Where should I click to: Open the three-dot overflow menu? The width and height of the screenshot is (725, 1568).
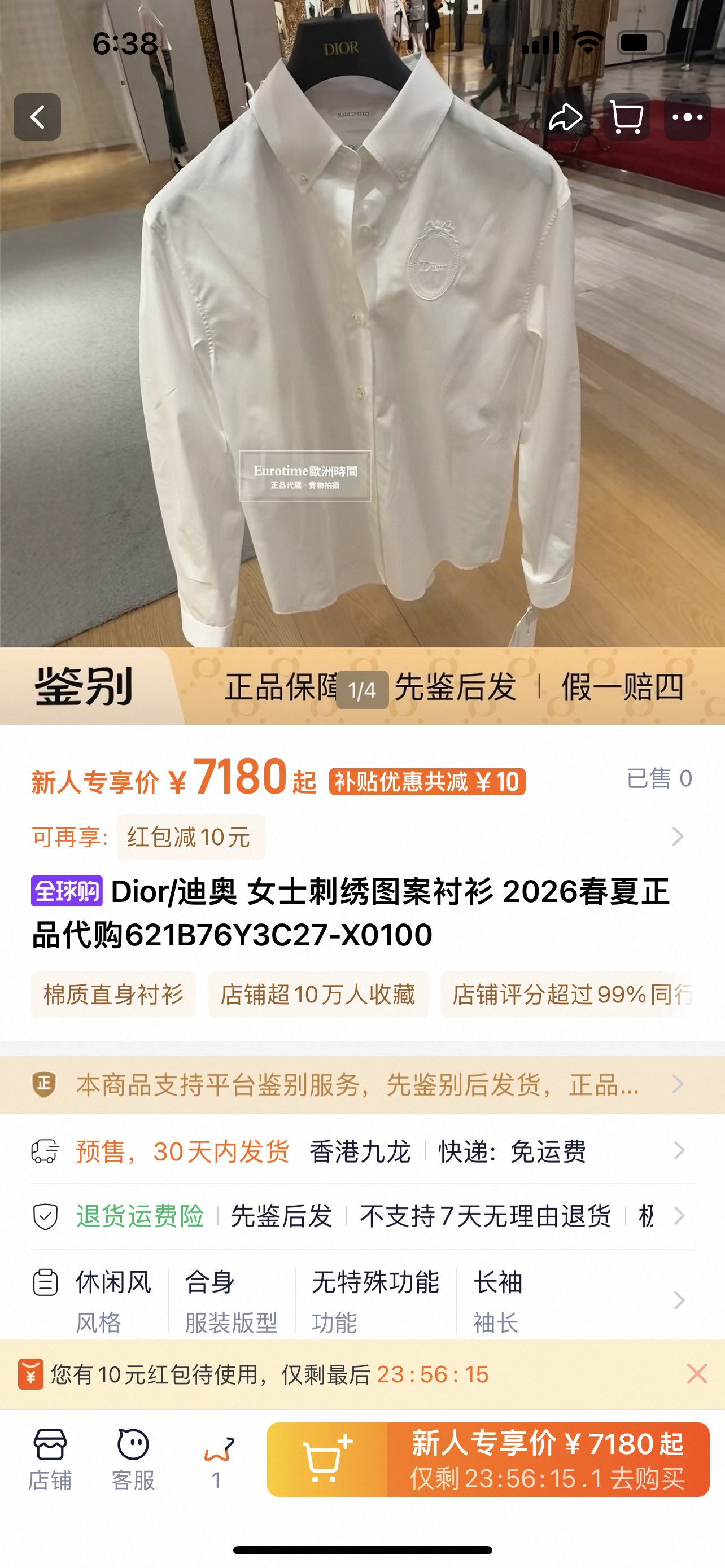pos(687,117)
